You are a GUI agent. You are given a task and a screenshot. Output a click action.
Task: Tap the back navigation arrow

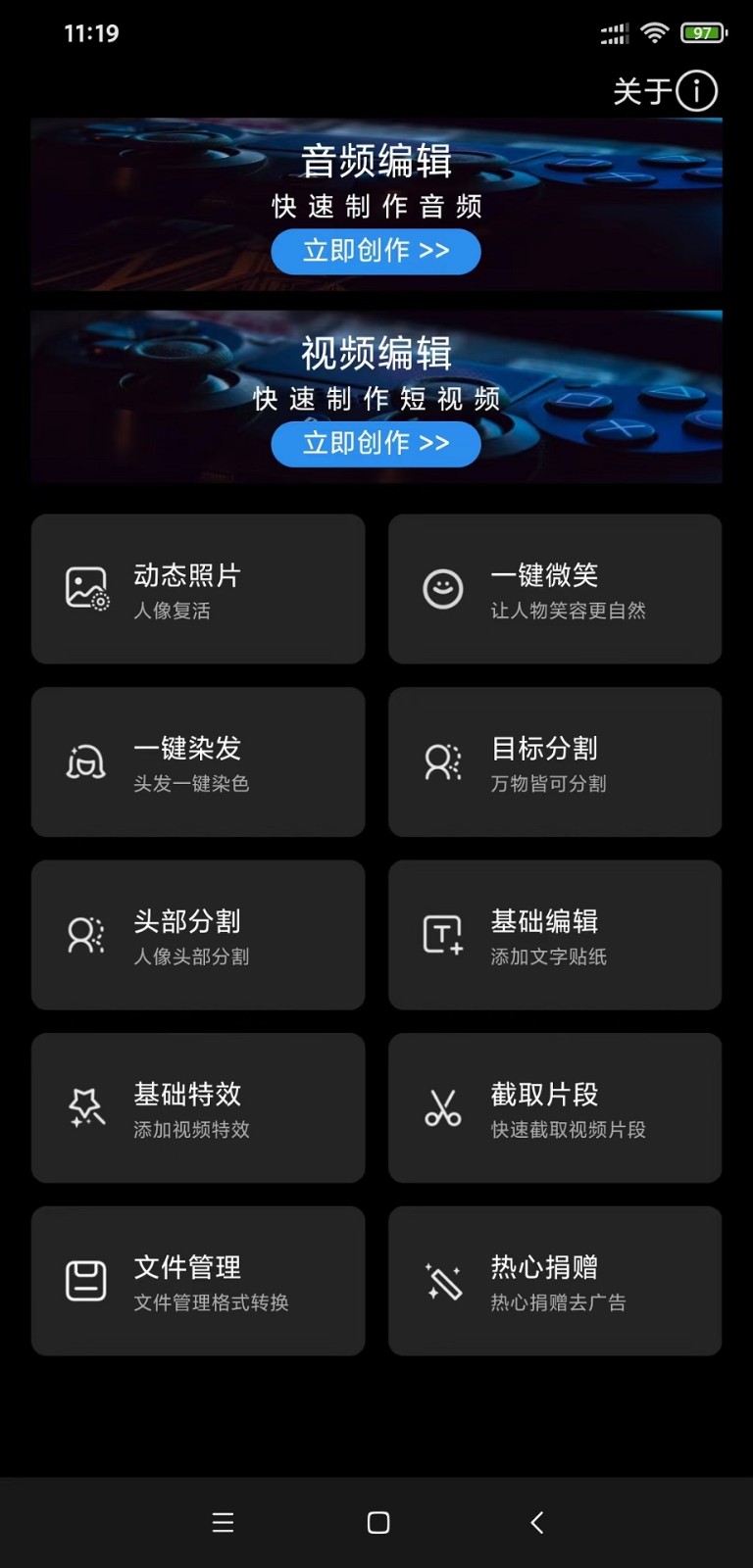(536, 1522)
